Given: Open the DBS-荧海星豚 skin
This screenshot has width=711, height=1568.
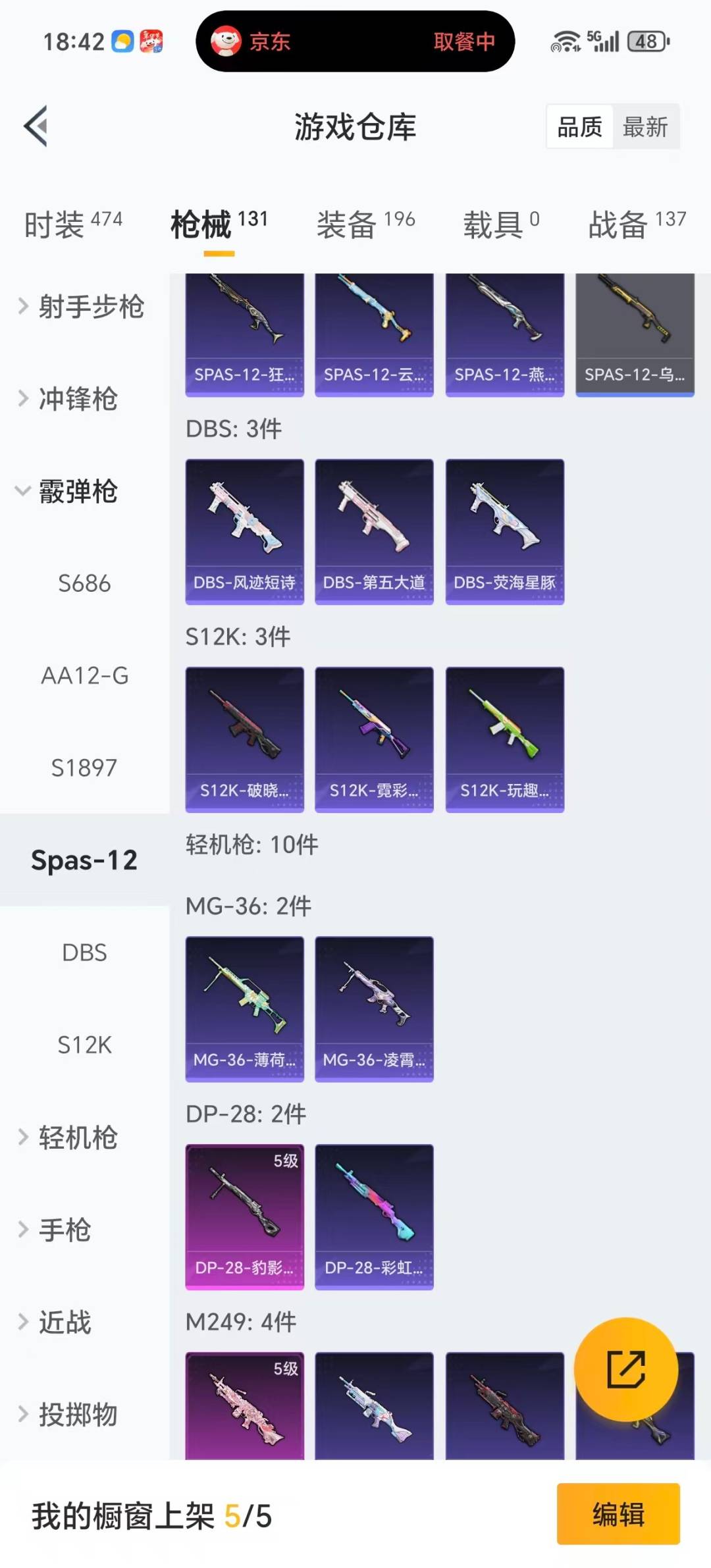Looking at the screenshot, I should pyautogui.click(x=504, y=531).
